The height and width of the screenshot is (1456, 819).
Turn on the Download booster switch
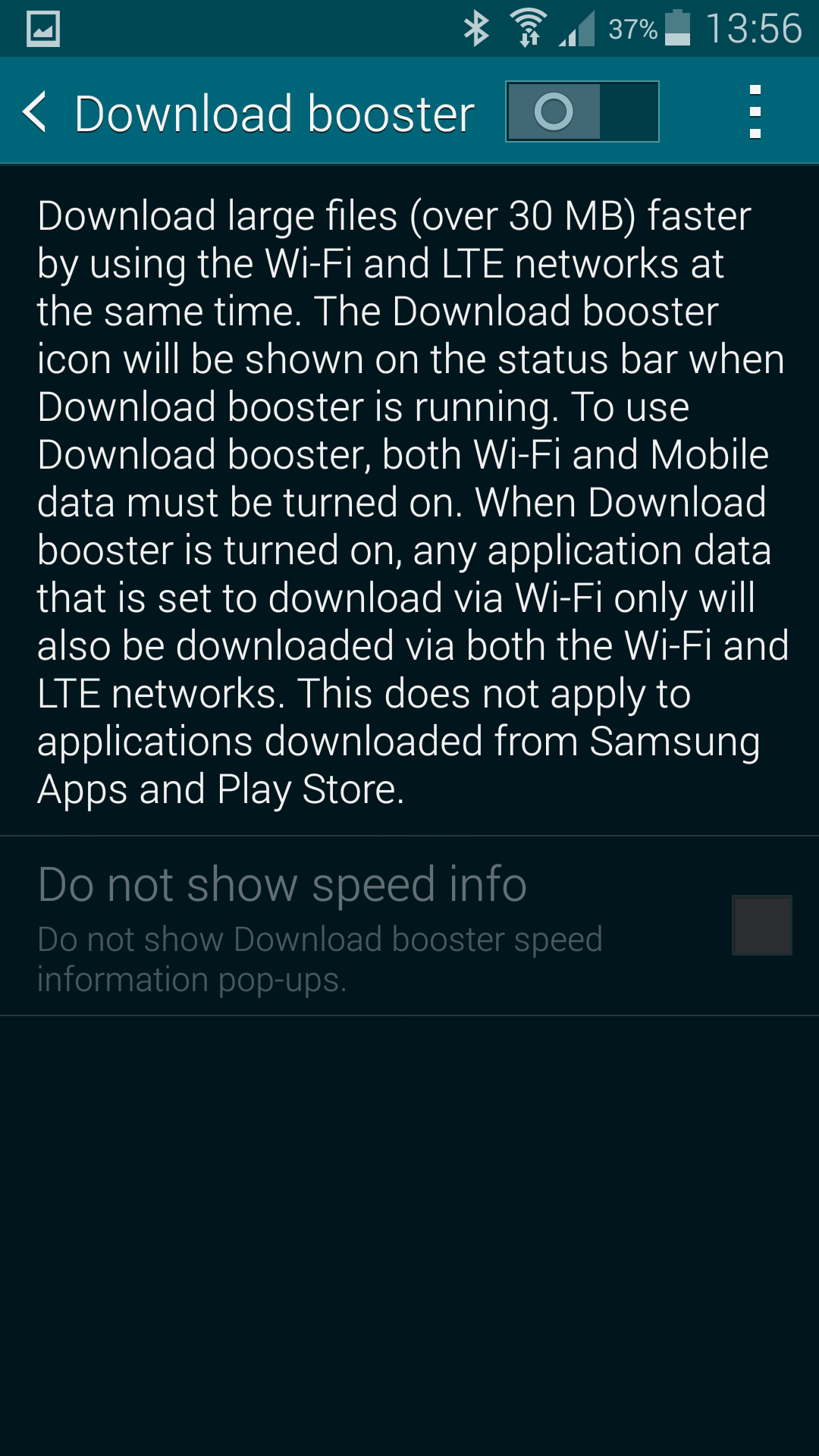pos(582,111)
